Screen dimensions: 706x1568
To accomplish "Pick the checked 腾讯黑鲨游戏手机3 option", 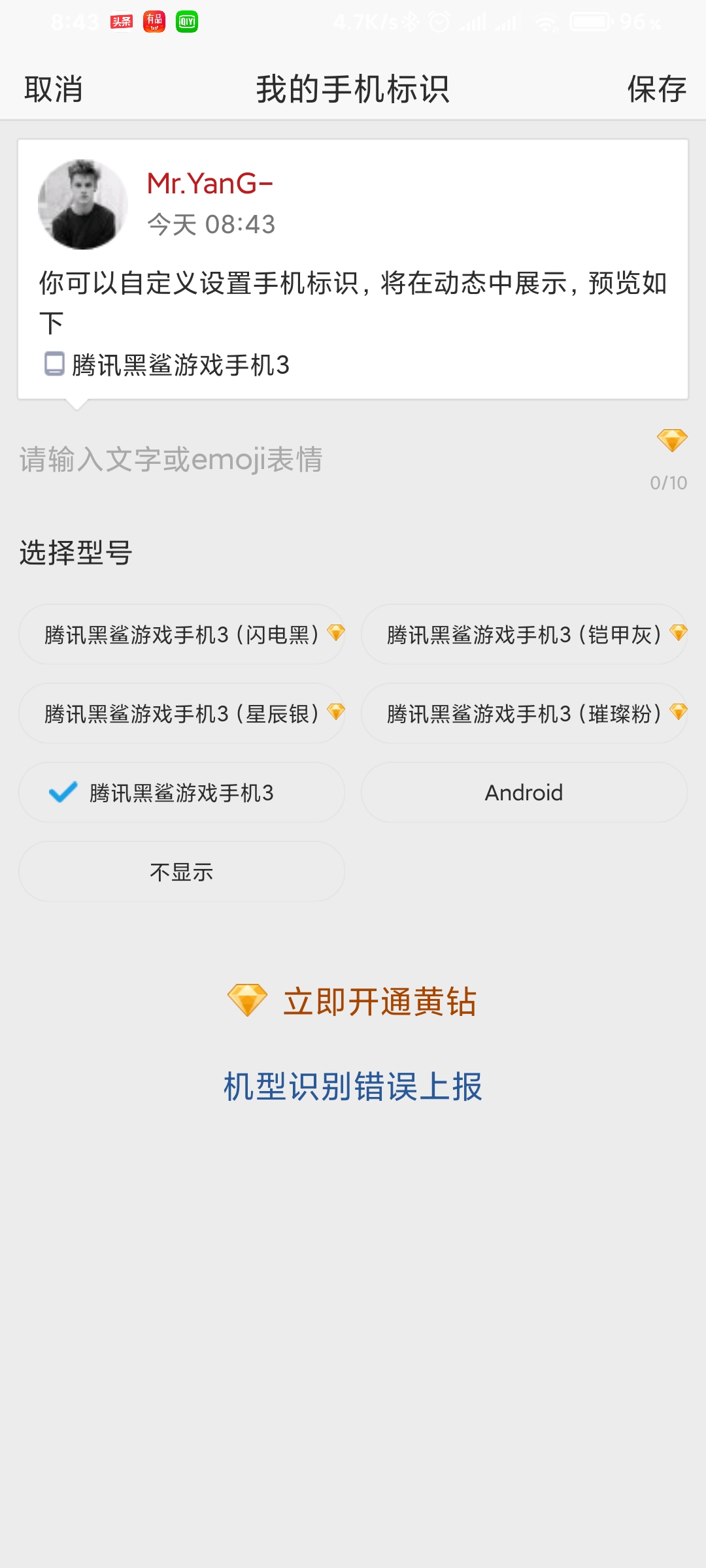I will coord(182,792).
